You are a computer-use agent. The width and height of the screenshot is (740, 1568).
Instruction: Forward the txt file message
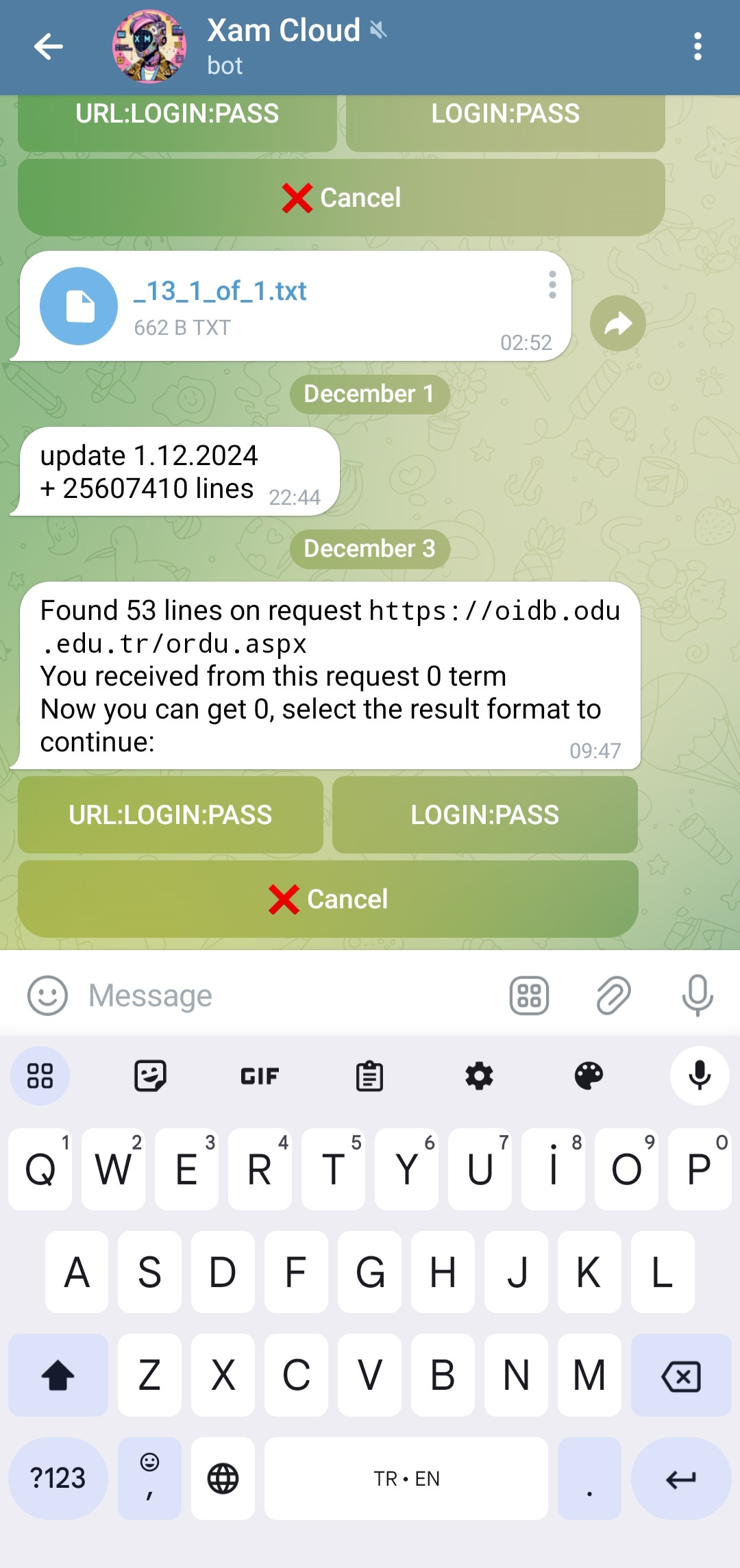(618, 323)
